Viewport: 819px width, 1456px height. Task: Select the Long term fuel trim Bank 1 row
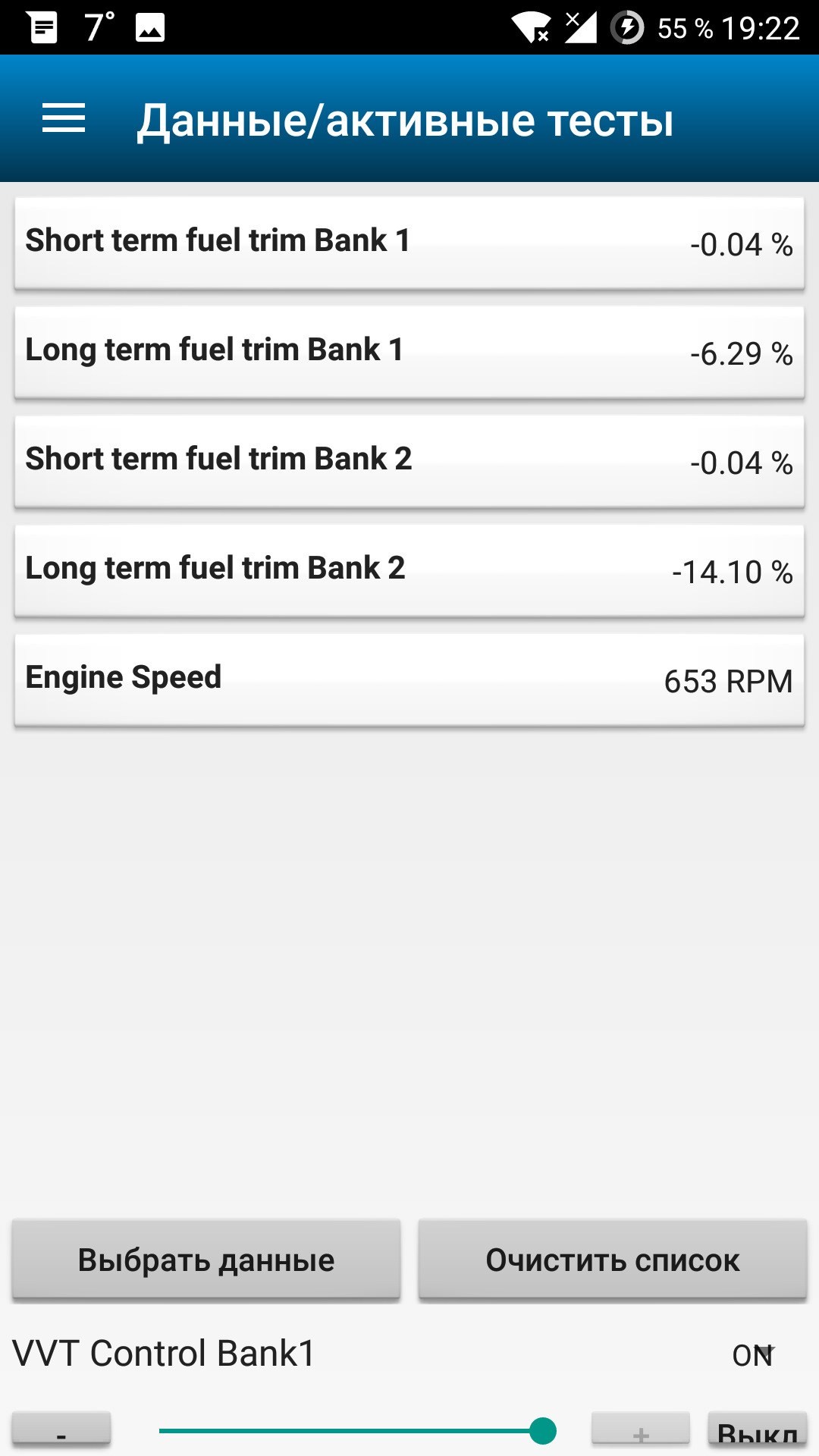(x=409, y=352)
